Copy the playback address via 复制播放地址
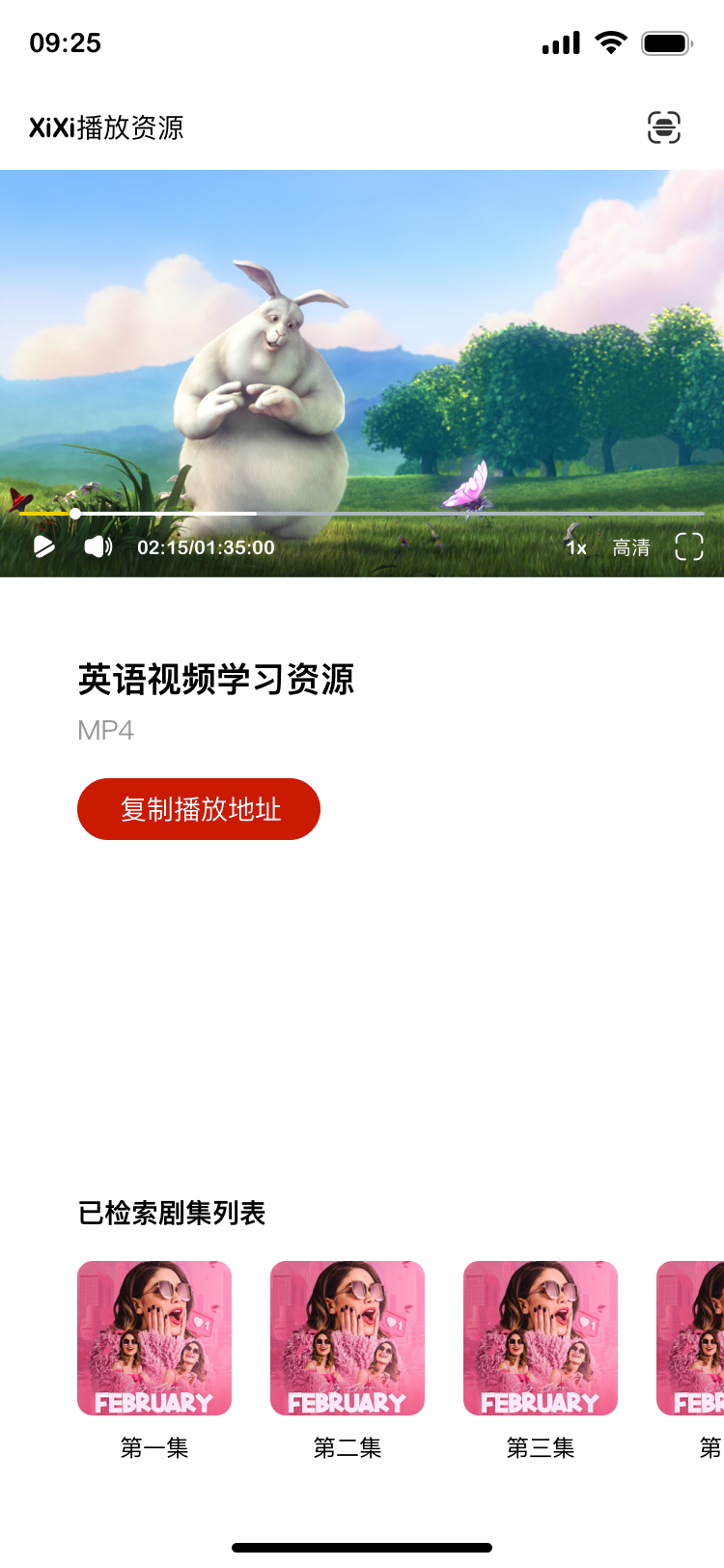This screenshot has height=1568, width=724. 199,809
